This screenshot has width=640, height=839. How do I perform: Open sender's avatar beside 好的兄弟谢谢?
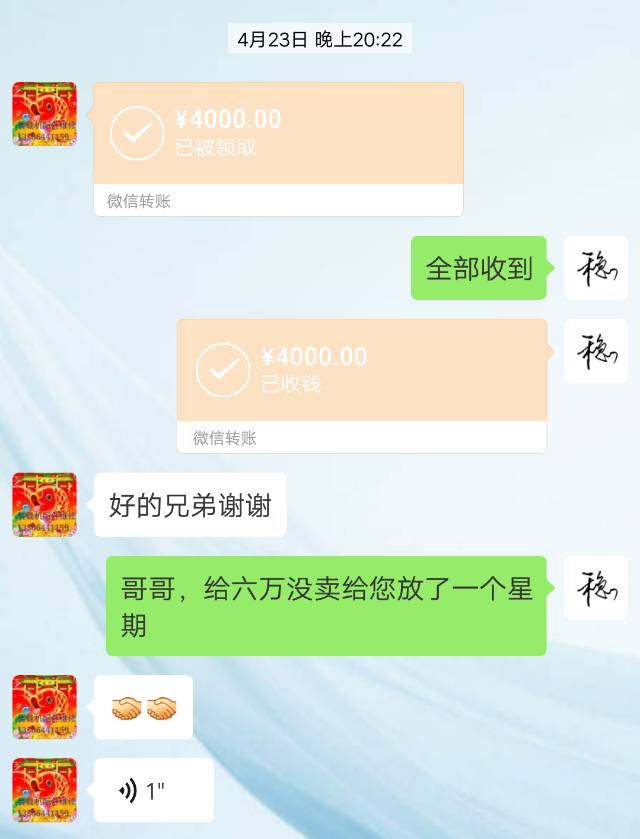pos(44,505)
